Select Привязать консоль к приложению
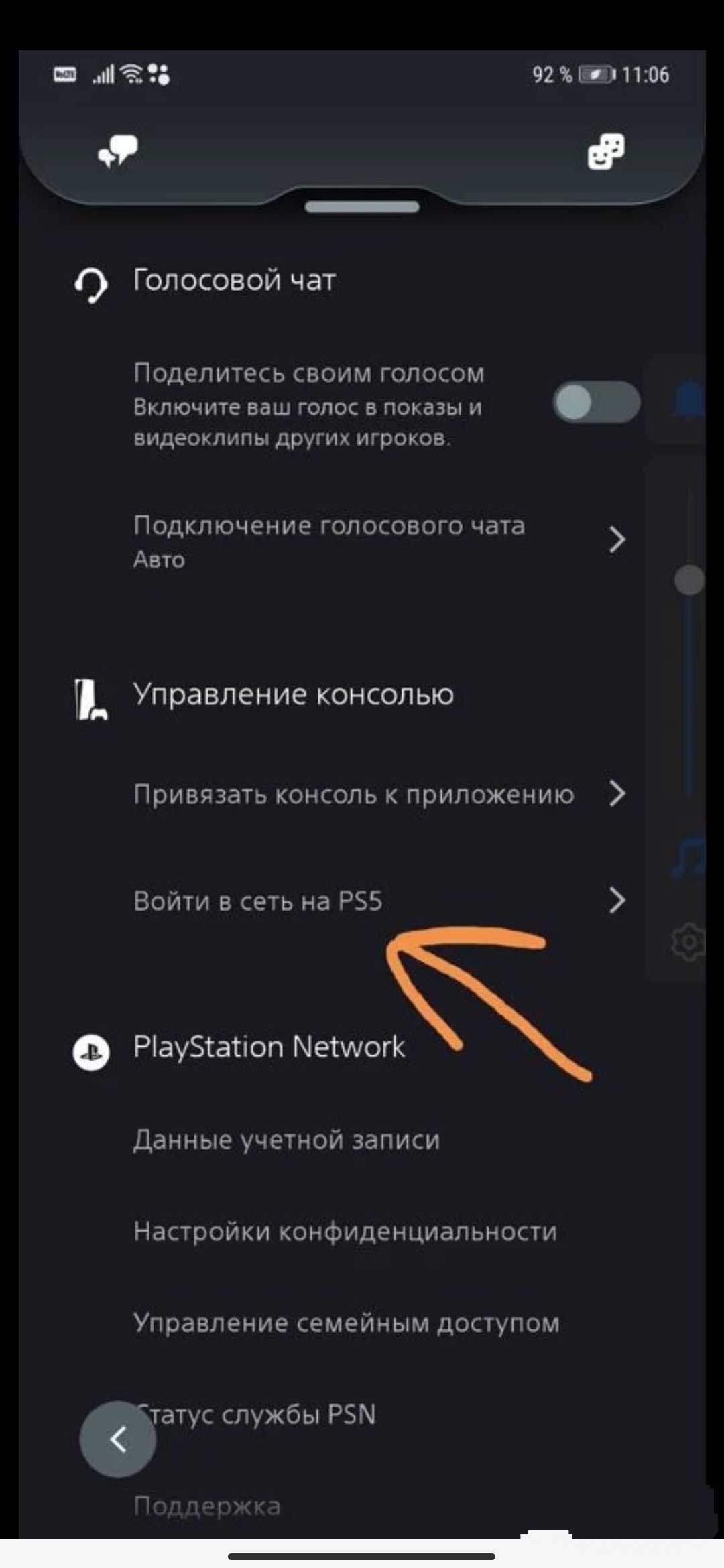 pyautogui.click(x=379, y=794)
